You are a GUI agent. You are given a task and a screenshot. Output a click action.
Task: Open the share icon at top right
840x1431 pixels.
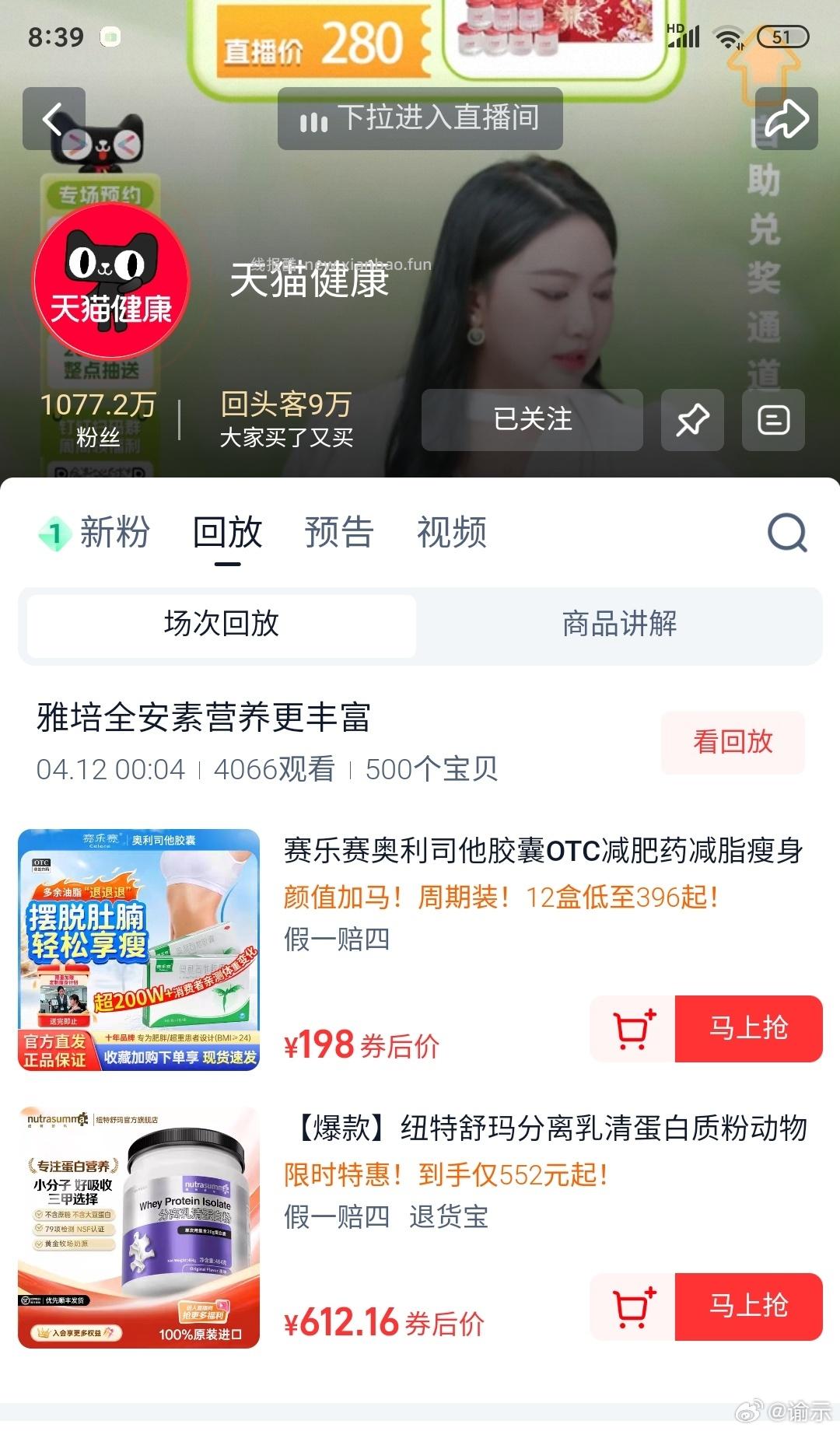(x=788, y=118)
